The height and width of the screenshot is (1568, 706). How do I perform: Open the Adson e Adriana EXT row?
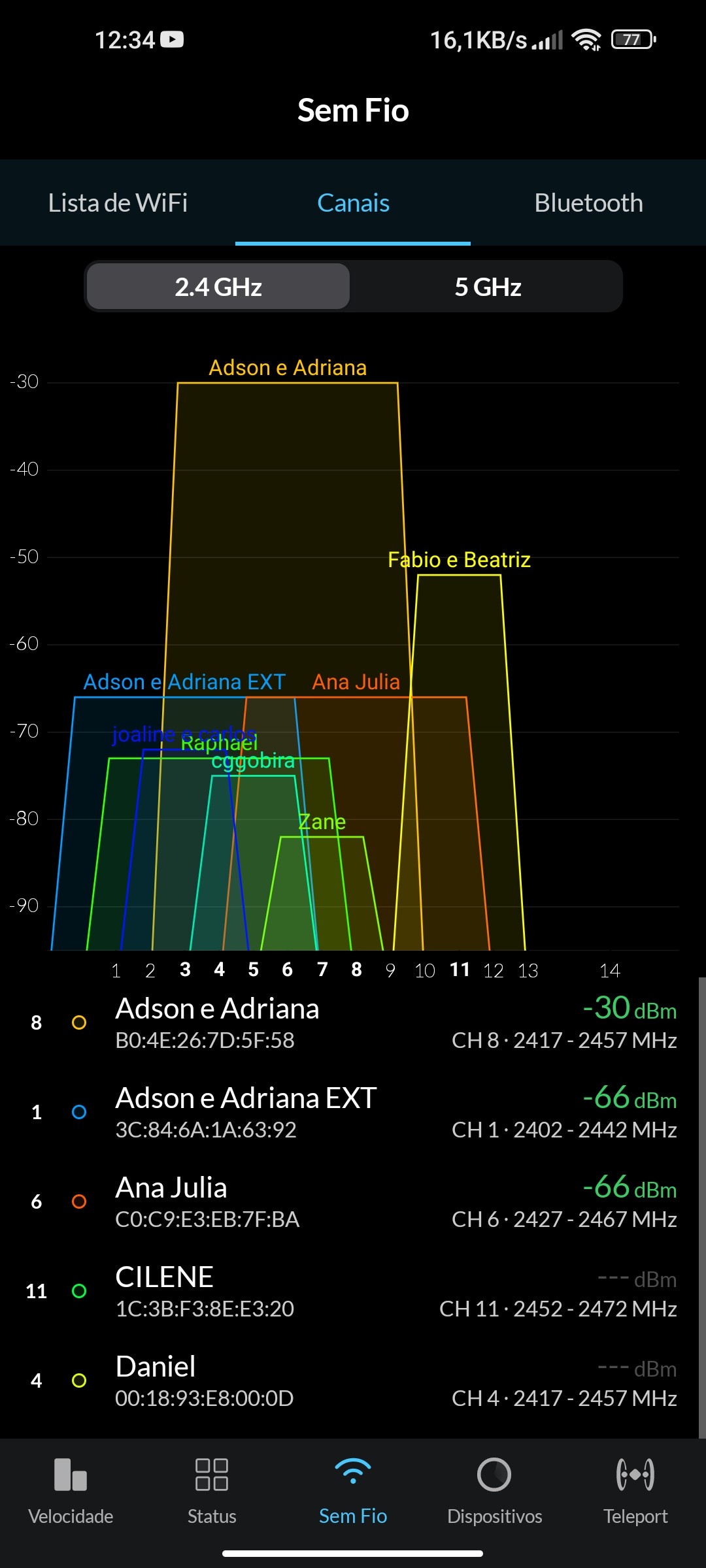point(353,1113)
